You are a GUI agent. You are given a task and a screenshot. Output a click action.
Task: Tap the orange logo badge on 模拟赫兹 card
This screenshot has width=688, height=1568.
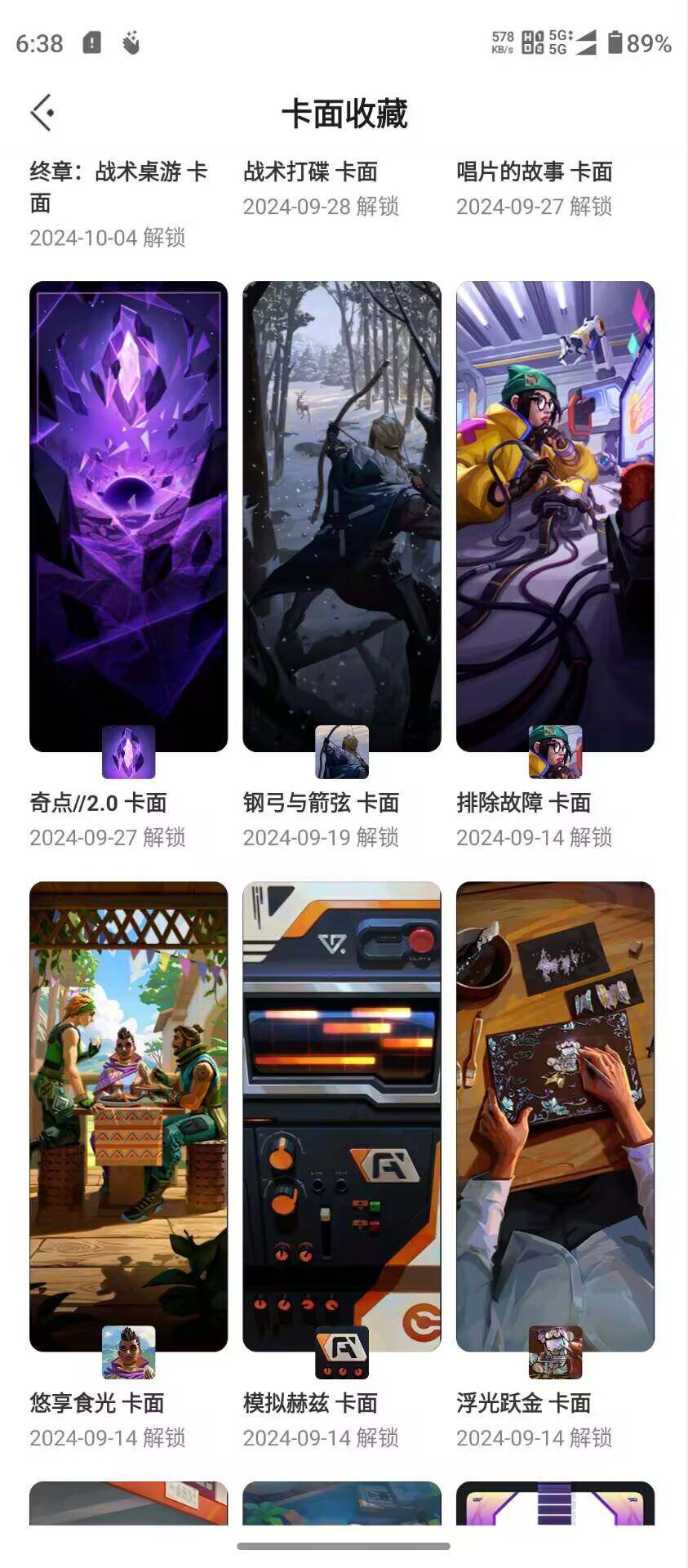(341, 1352)
